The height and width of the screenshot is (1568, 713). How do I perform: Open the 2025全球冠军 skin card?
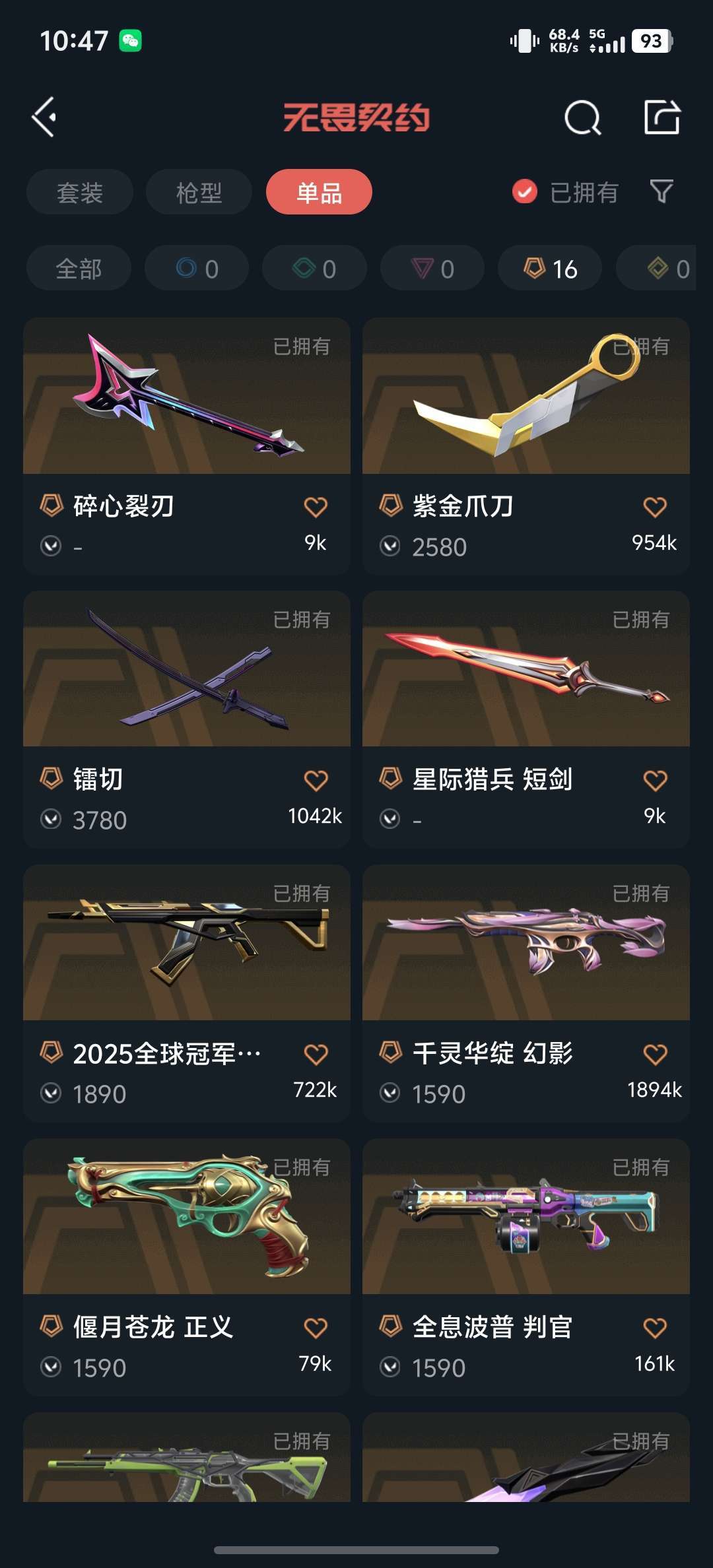(187, 993)
